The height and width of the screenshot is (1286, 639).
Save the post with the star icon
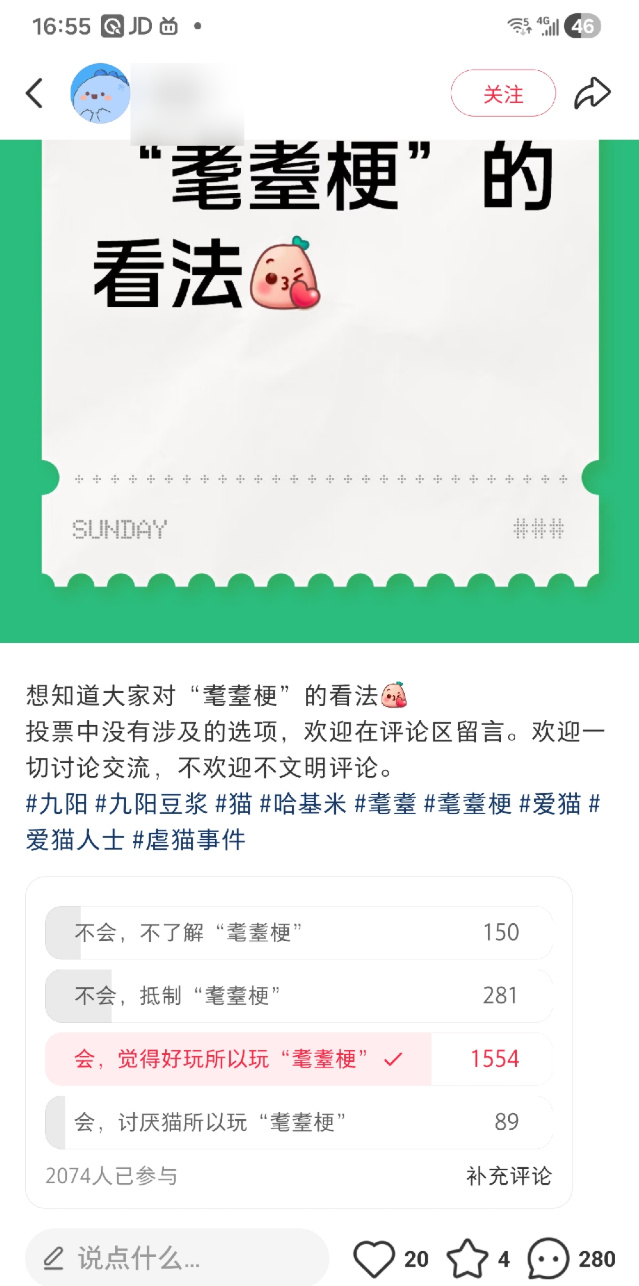coord(466,1258)
